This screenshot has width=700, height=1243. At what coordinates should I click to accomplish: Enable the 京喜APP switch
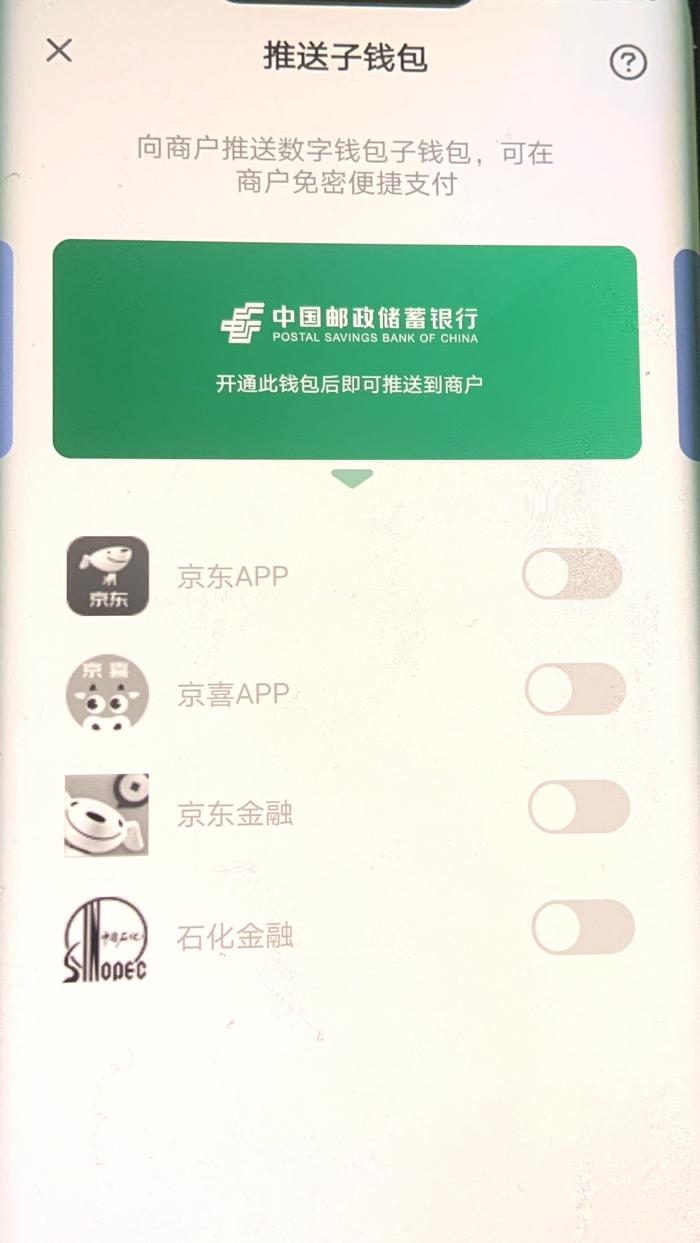pyautogui.click(x=575, y=690)
